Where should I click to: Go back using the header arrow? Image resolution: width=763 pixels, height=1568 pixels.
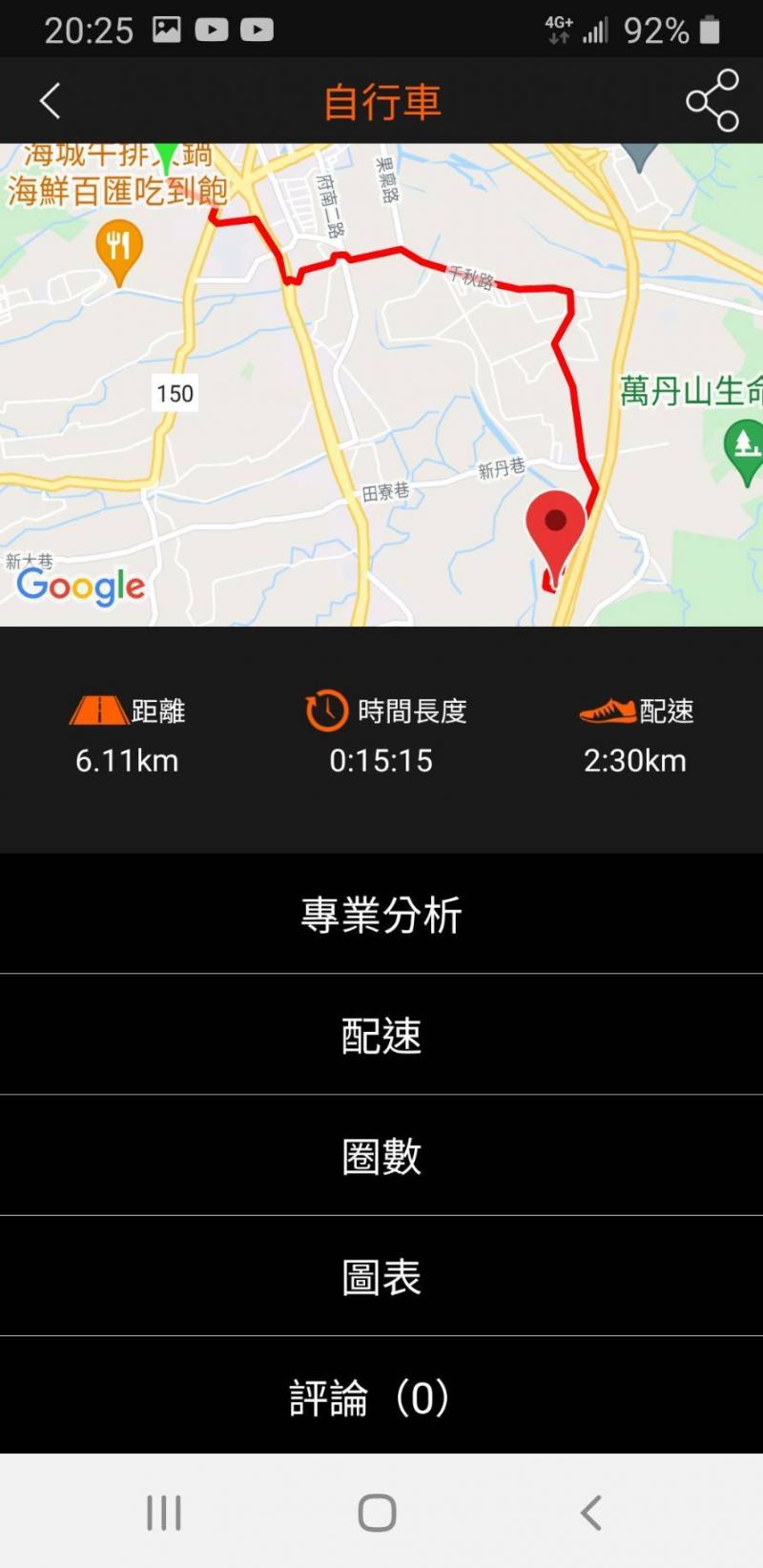click(x=50, y=101)
